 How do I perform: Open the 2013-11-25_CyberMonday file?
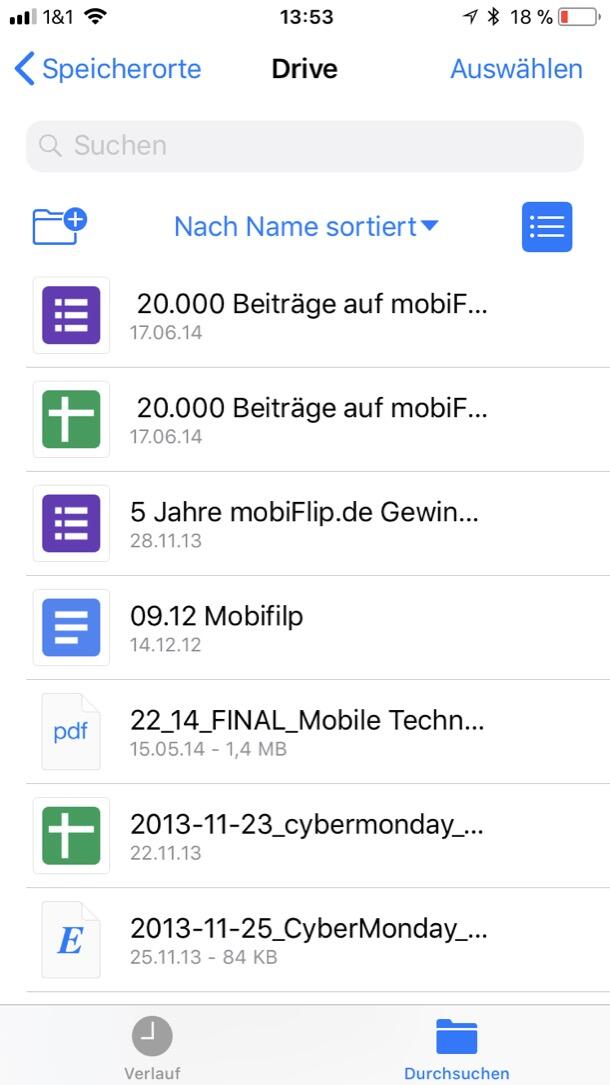[x=305, y=940]
